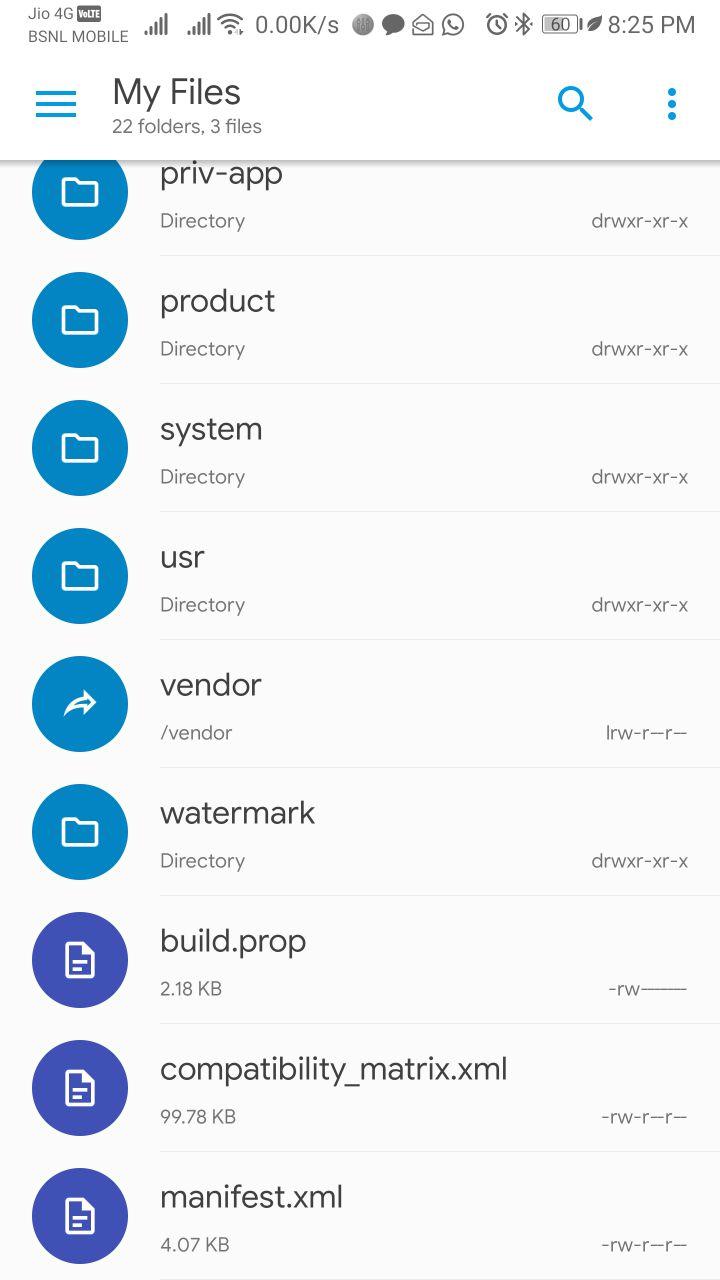Open the navigation drawer hamburger menu
This screenshot has width=720, height=1280.
tap(56, 103)
